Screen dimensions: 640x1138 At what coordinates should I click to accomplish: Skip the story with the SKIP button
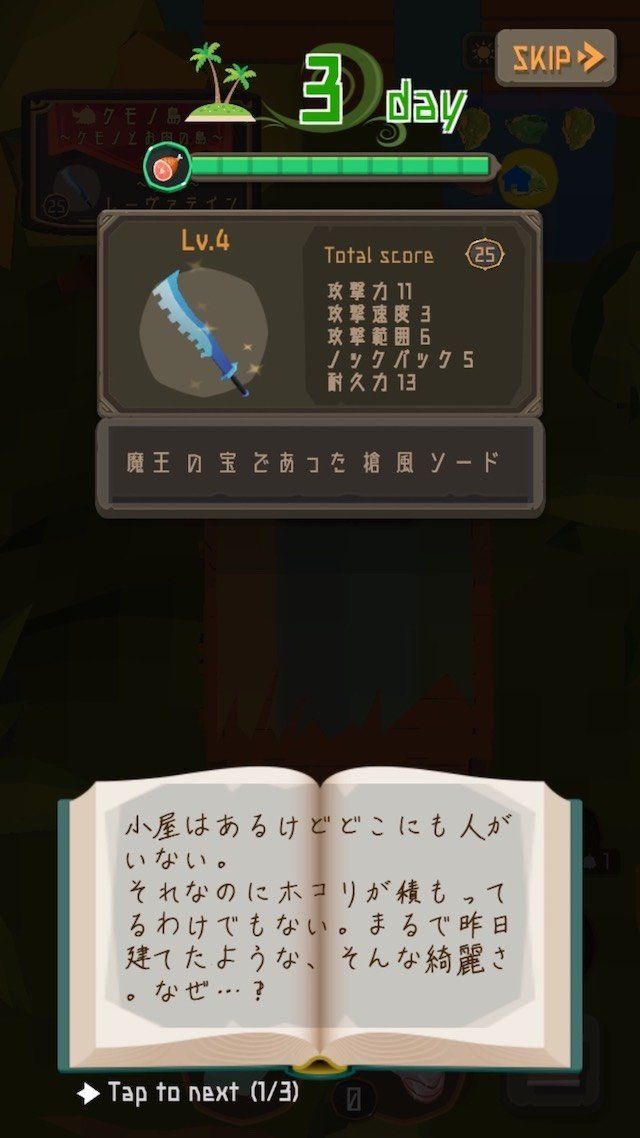(556, 58)
